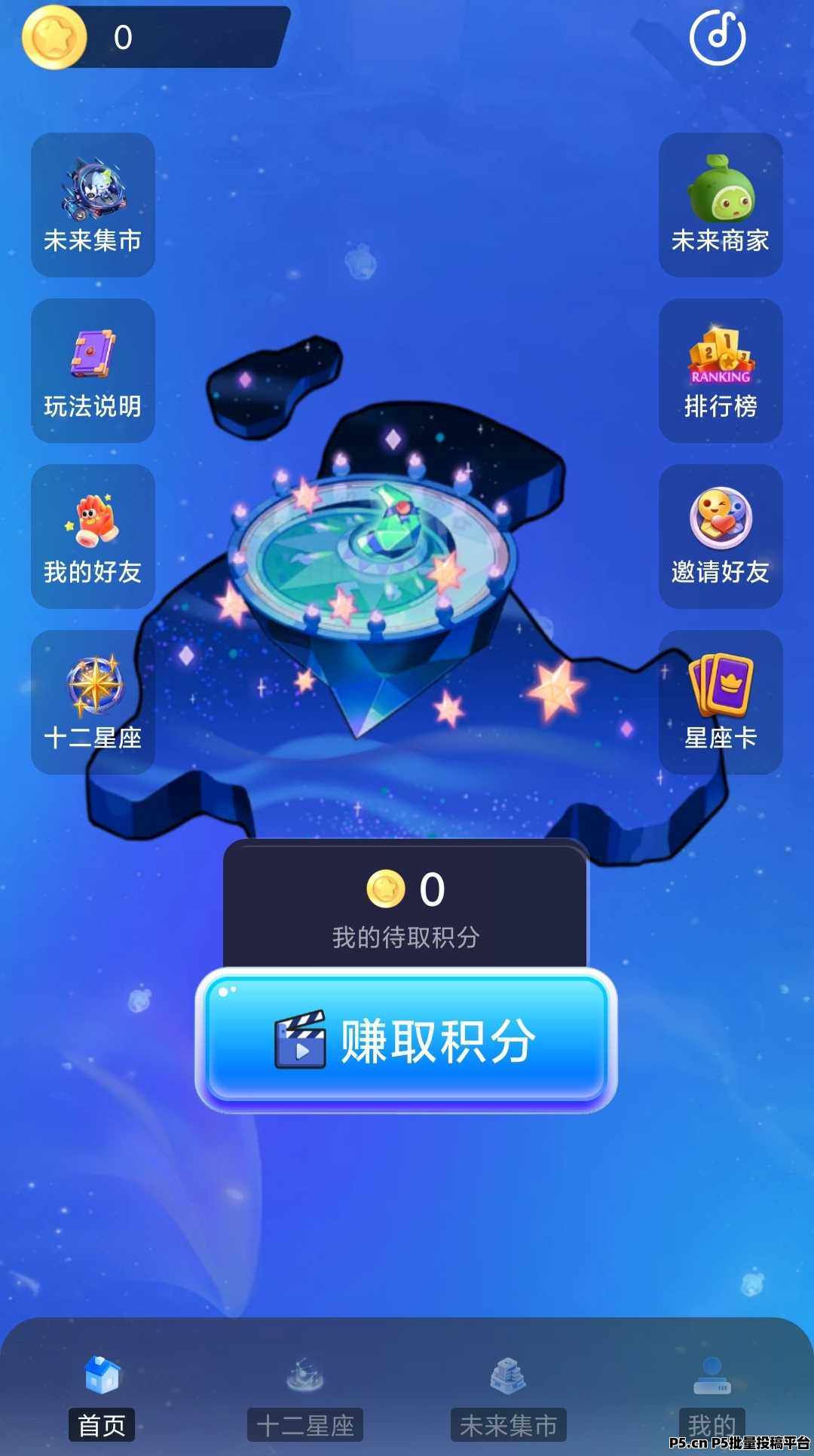Open 十二星座 side shortcut
Image resolution: width=814 pixels, height=1456 pixels.
[x=93, y=702]
